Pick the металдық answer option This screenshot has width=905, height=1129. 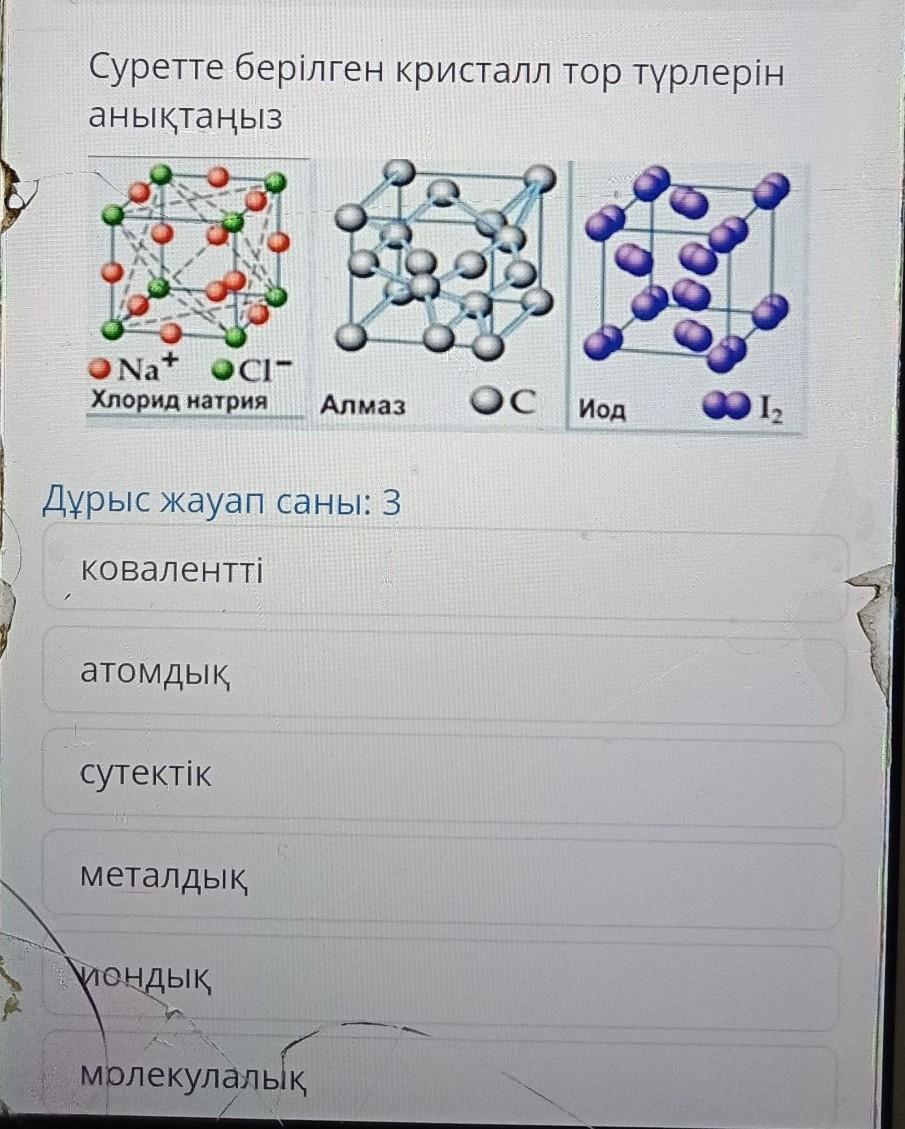tap(445, 879)
